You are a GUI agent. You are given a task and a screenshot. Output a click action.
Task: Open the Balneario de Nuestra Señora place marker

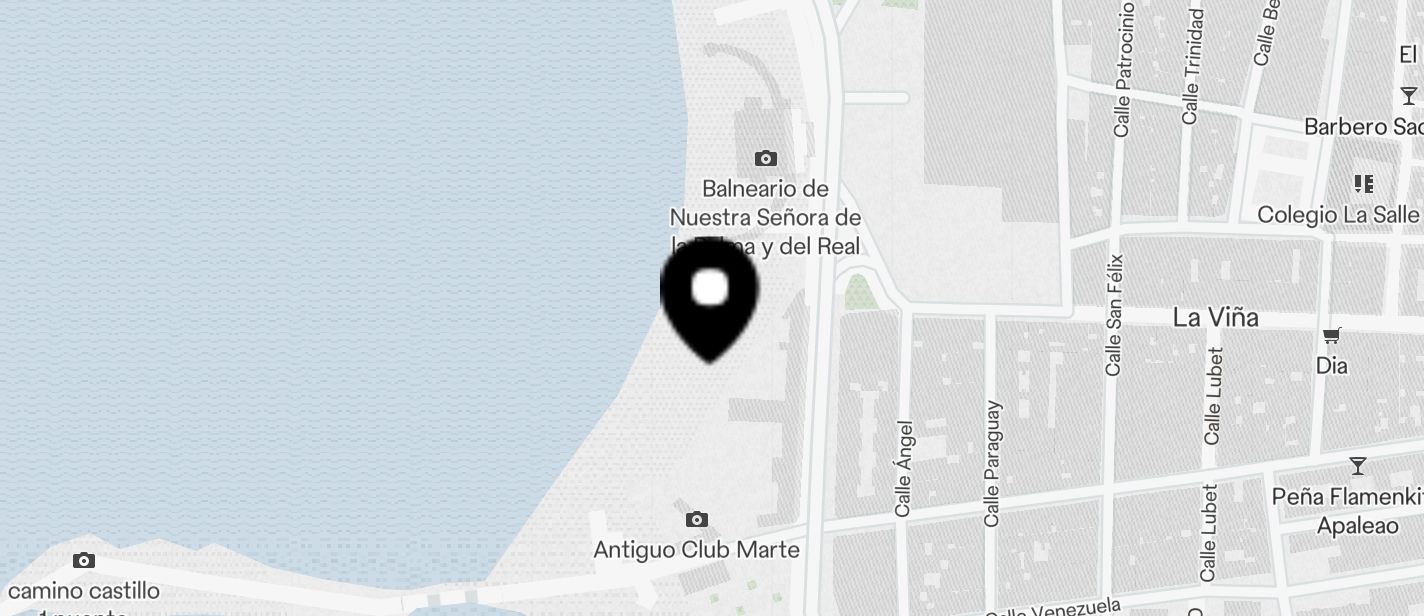766,158
